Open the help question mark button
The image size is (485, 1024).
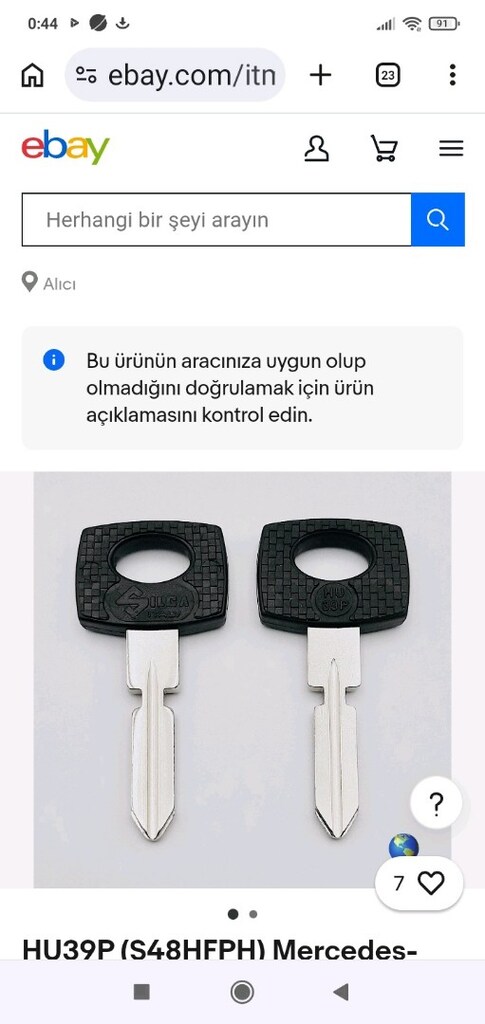436,803
